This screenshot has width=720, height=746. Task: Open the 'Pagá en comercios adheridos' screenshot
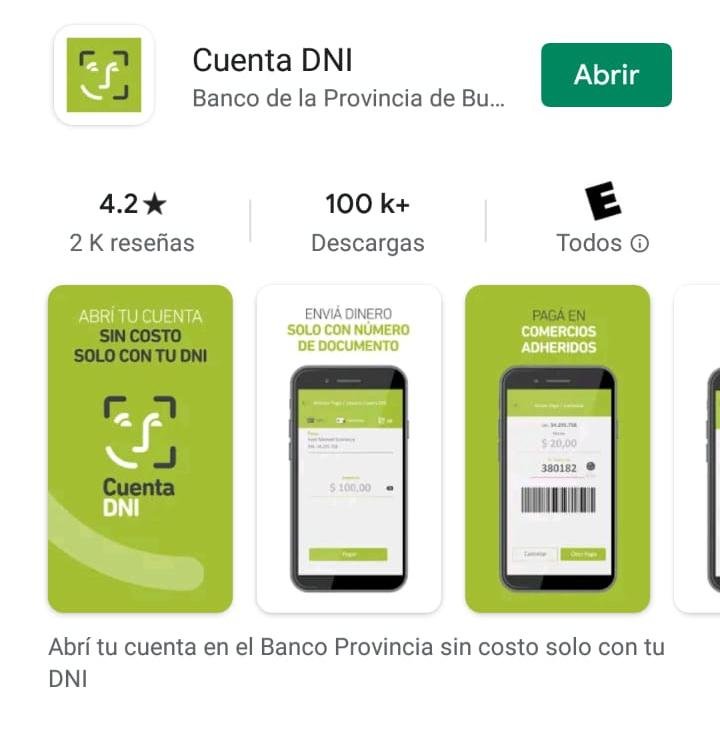click(x=558, y=449)
